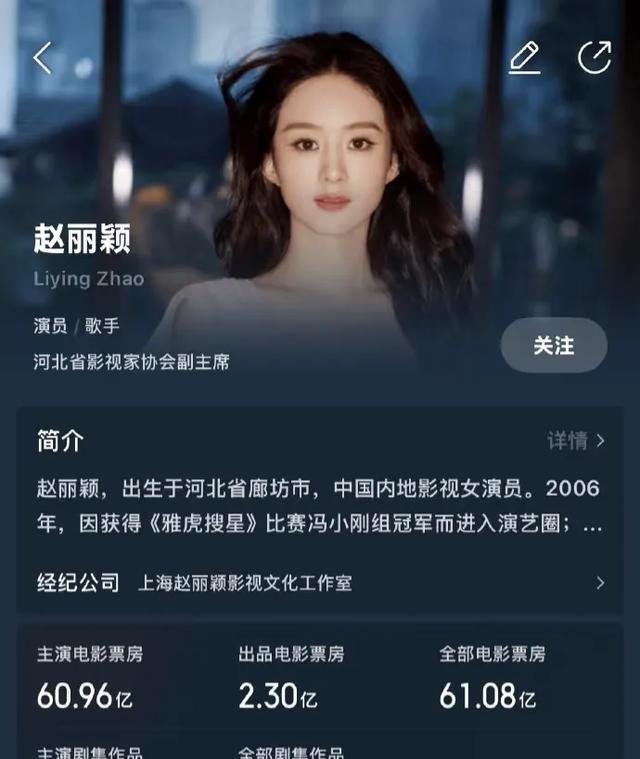Image resolution: width=640 pixels, height=759 pixels.
Task: Open 详情 for the full introduction
Action: tap(576, 440)
